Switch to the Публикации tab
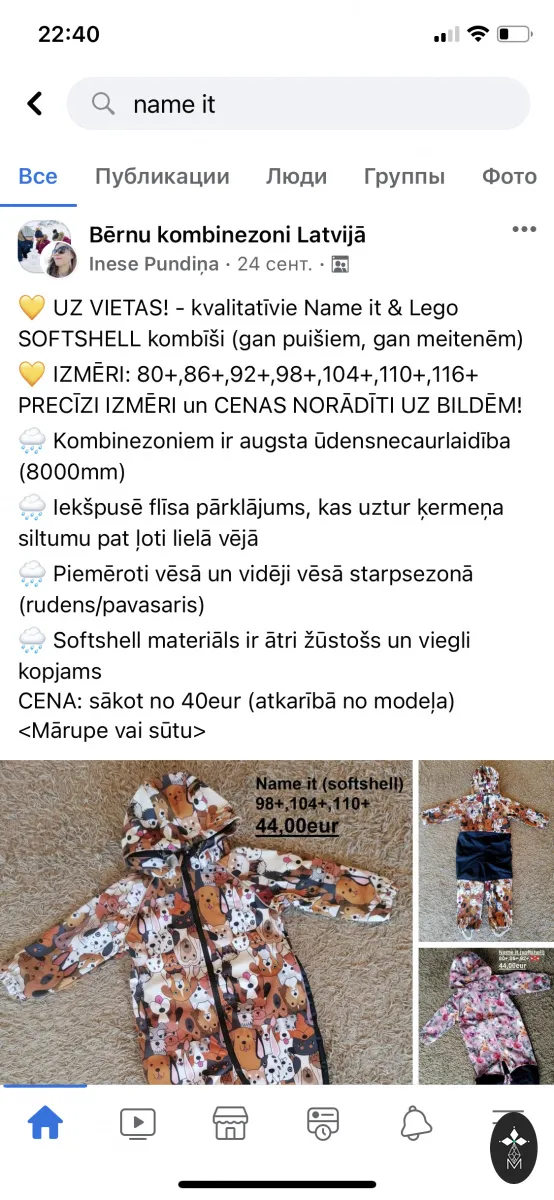 point(162,176)
